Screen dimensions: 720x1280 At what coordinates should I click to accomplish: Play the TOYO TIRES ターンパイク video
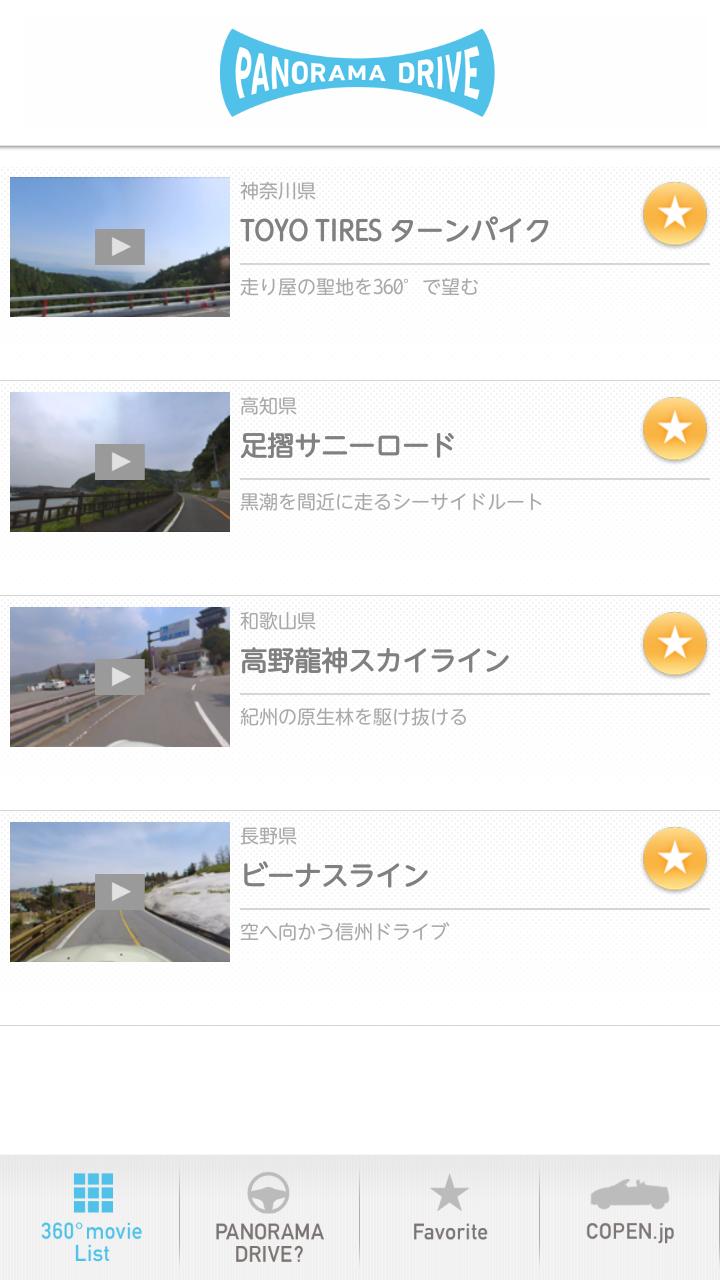pyautogui.click(x=120, y=247)
